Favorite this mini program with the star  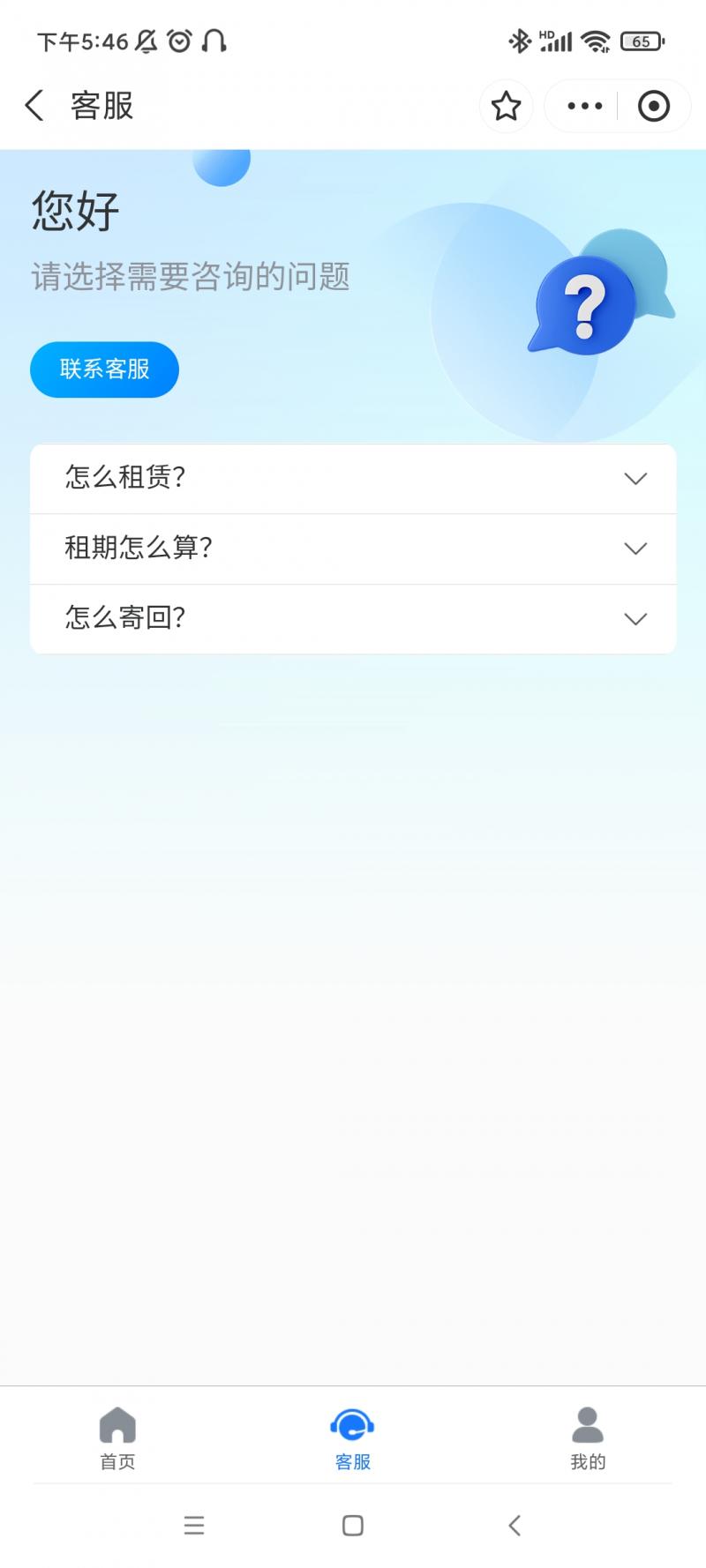pos(506,107)
